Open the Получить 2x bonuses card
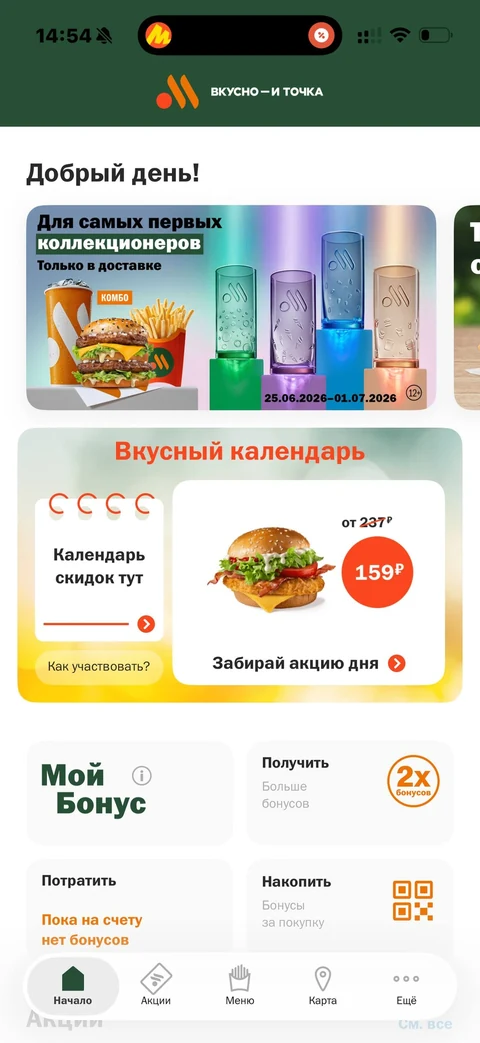Image resolution: width=480 pixels, height=1043 pixels. tap(350, 792)
